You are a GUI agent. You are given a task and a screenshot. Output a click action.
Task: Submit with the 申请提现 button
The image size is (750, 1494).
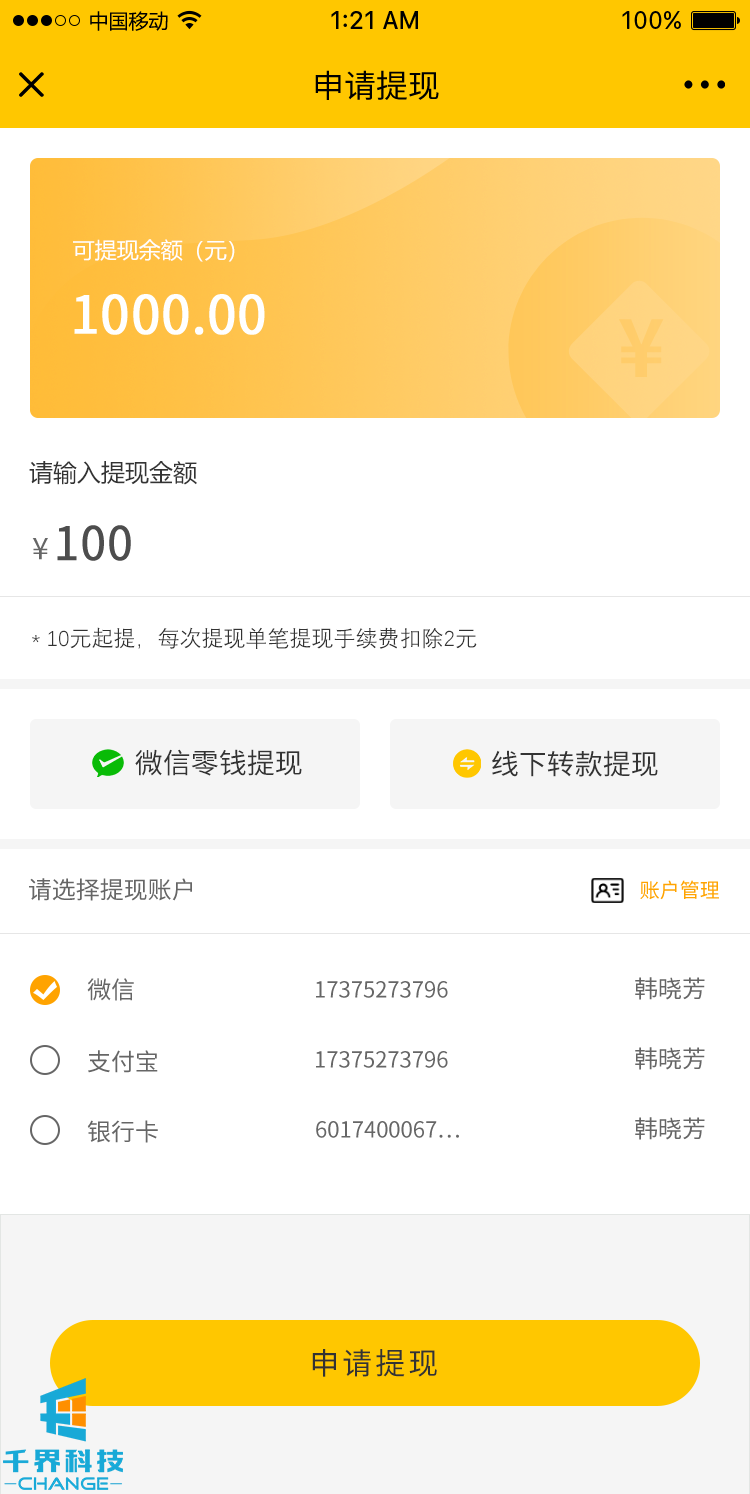375,1362
